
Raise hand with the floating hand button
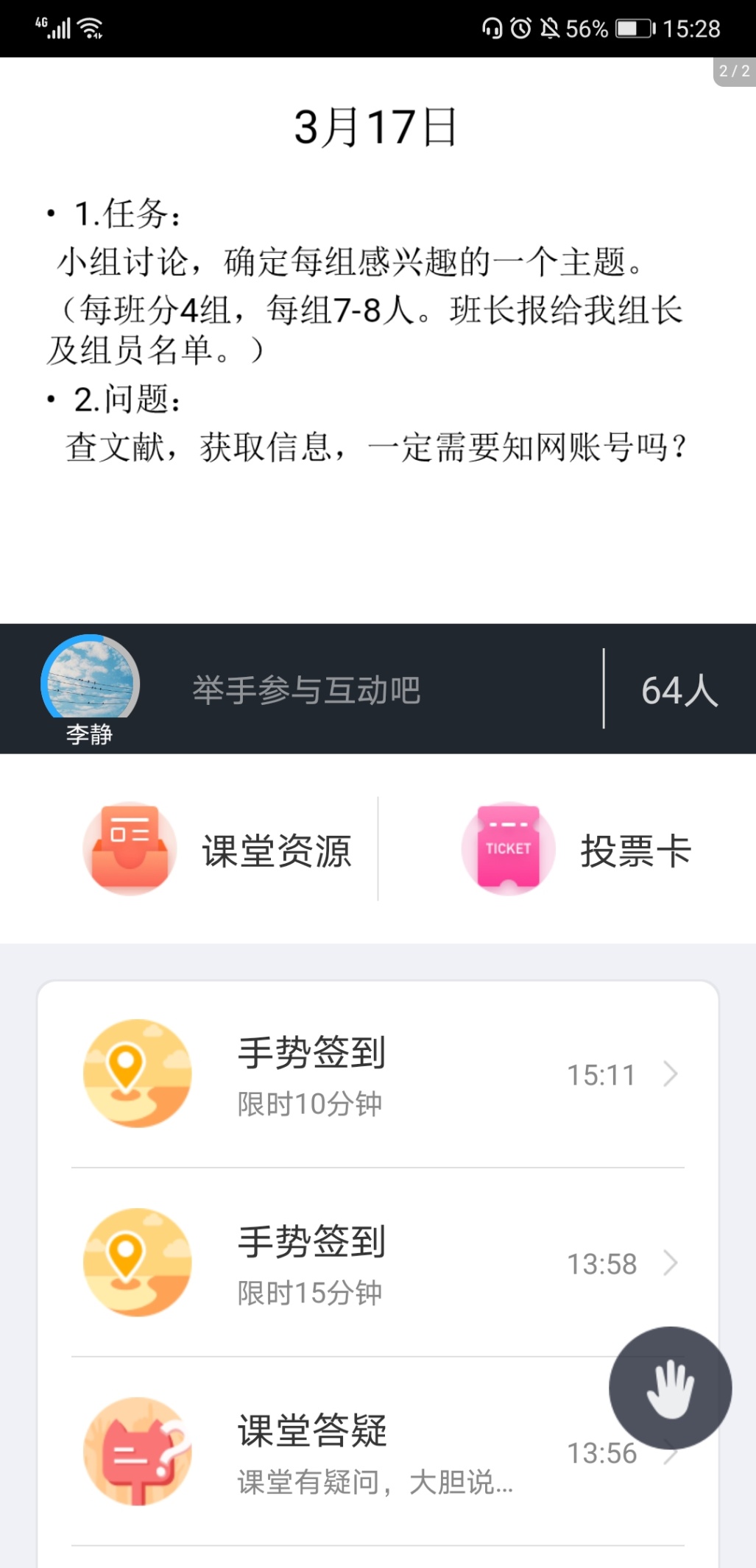pyautogui.click(x=670, y=1388)
